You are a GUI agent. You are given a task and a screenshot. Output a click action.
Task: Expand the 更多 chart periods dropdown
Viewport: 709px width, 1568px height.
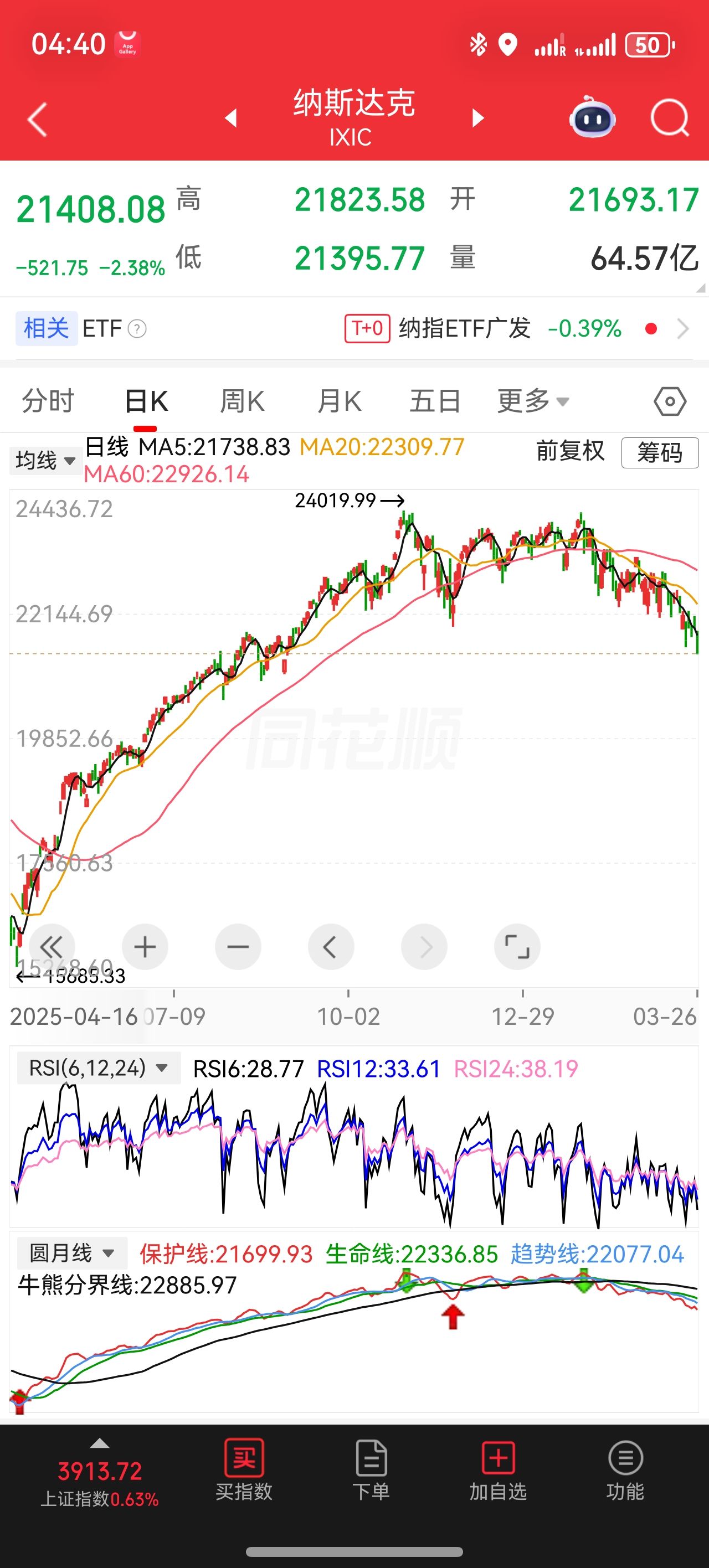point(533,401)
